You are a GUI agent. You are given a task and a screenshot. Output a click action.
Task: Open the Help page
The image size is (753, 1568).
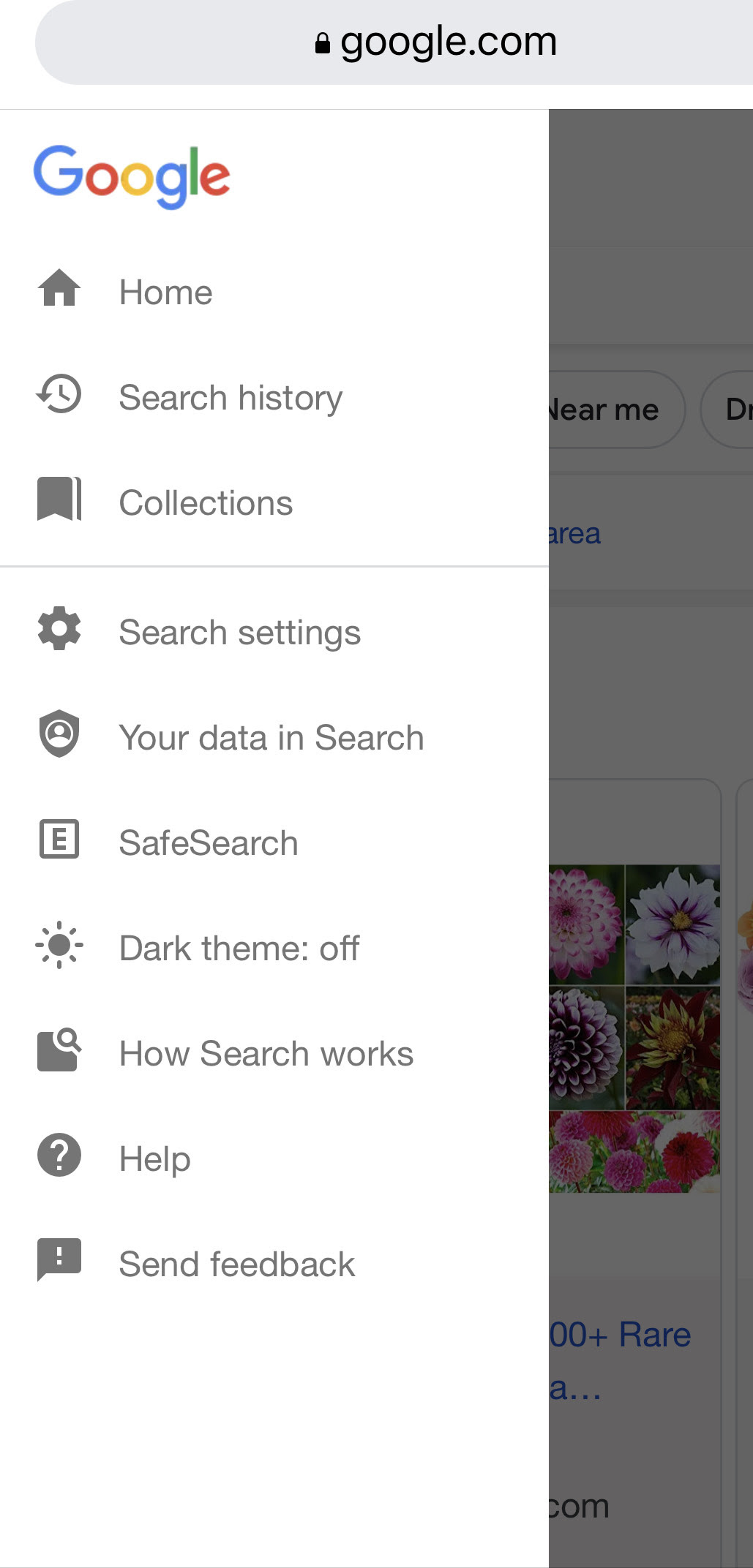coord(274,1158)
